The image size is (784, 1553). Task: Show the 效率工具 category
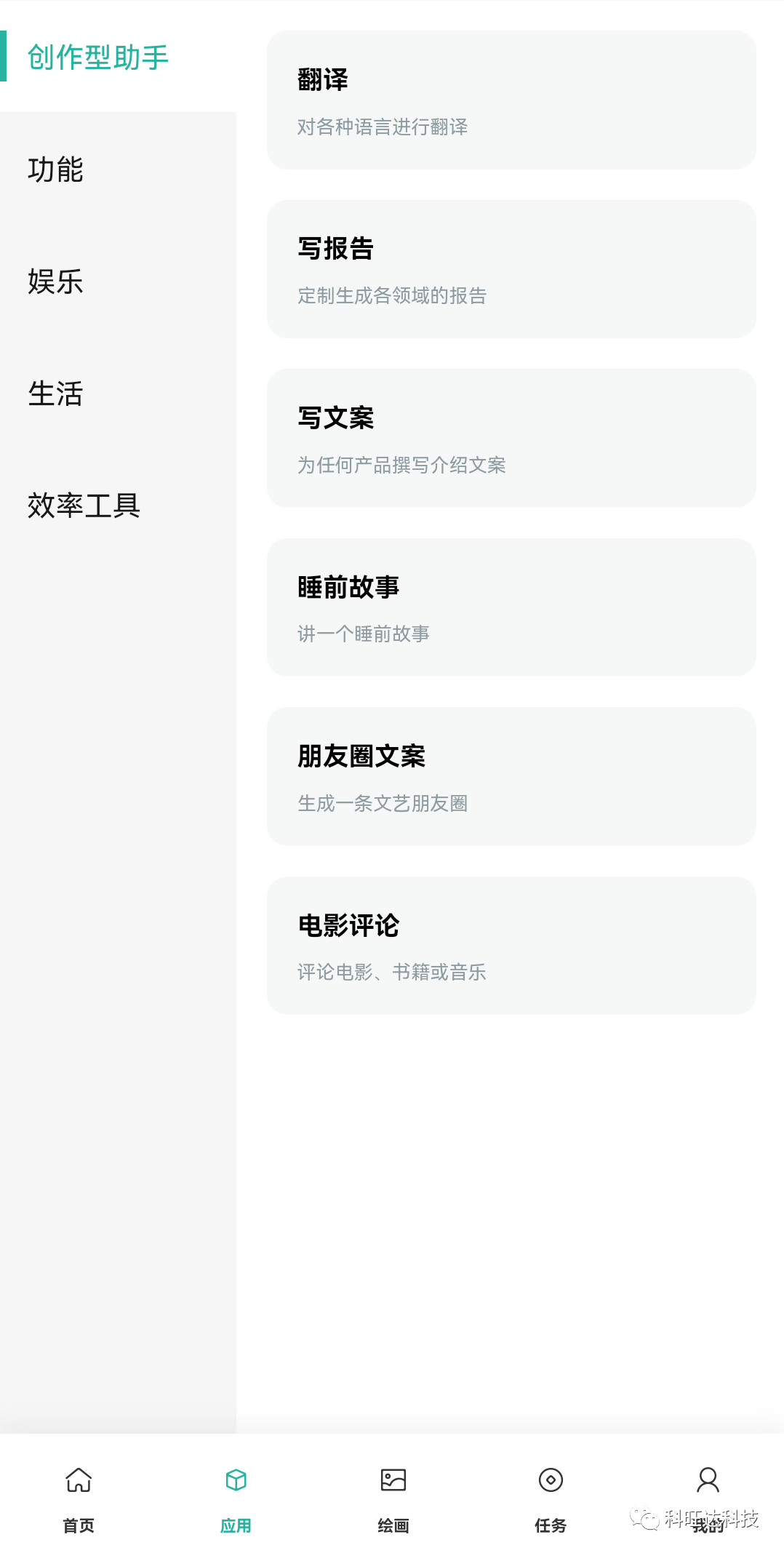pos(84,505)
